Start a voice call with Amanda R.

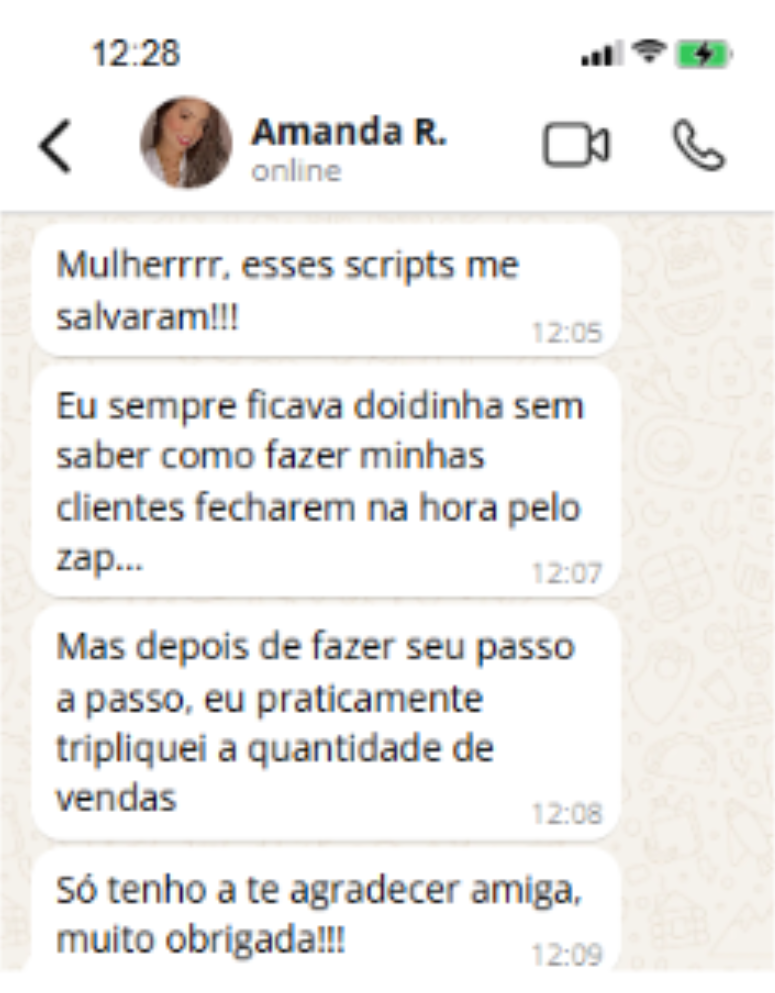(698, 146)
